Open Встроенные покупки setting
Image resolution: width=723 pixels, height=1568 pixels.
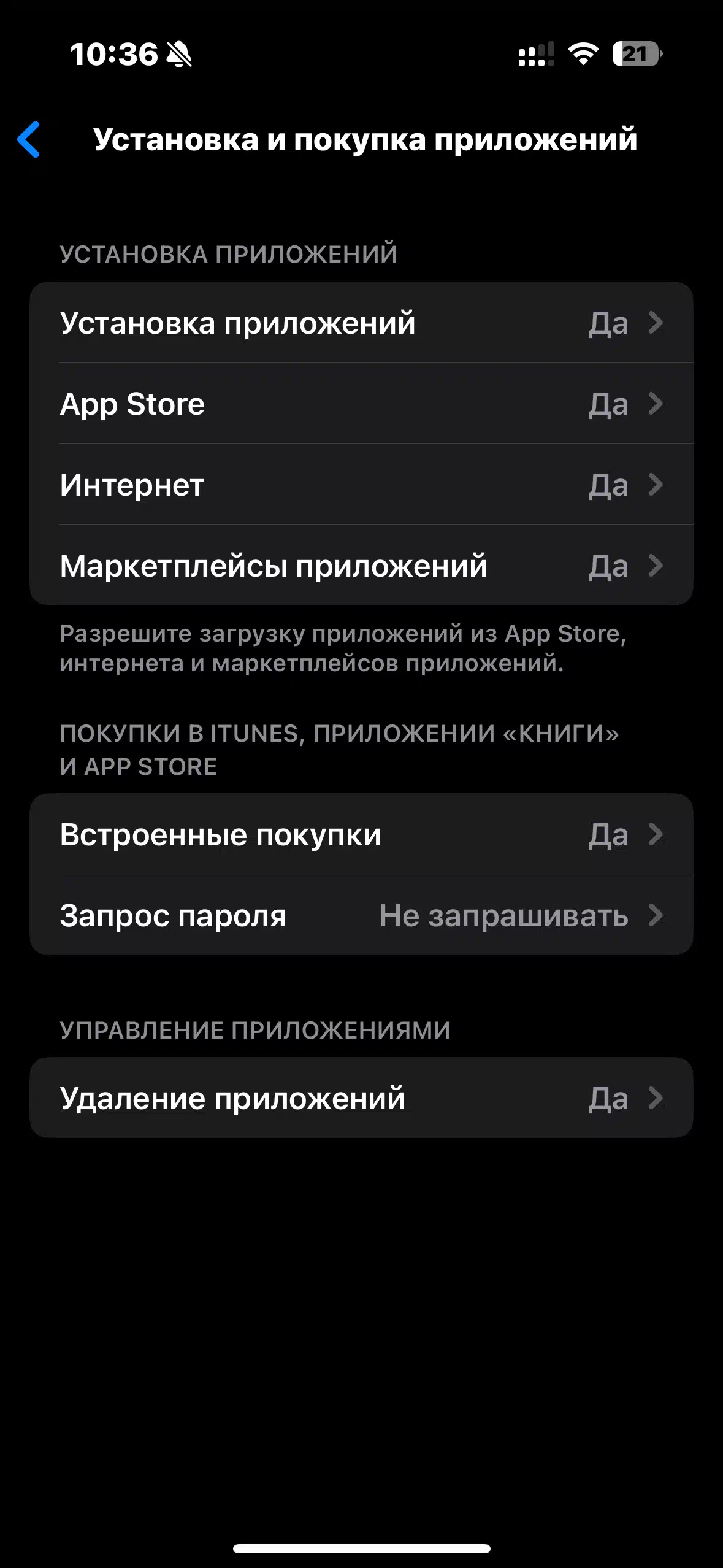click(361, 834)
